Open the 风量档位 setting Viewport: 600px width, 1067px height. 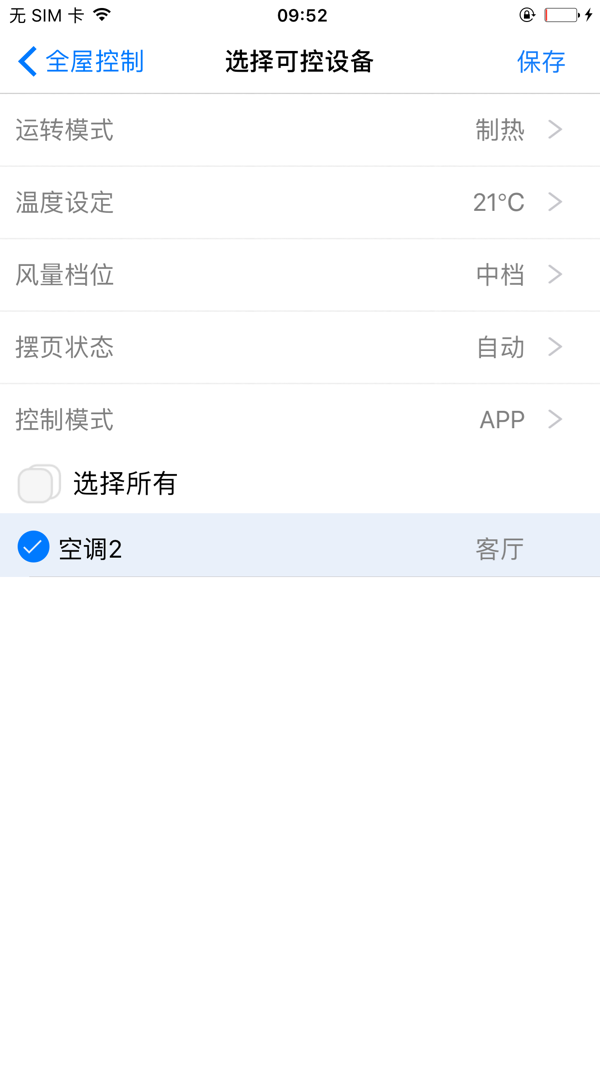point(300,275)
